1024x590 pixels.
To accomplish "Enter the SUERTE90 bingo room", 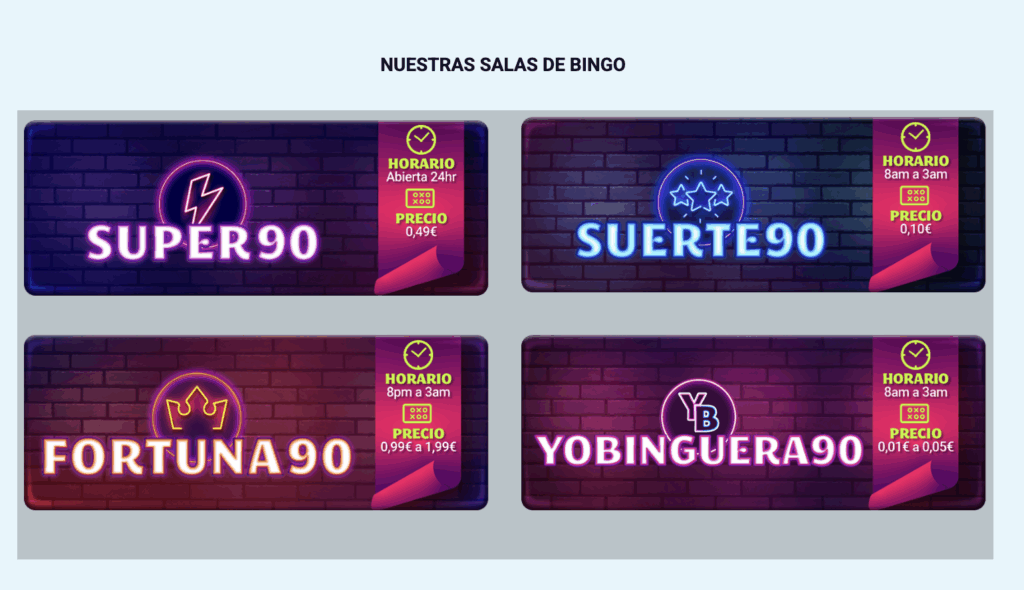I will 752,205.
